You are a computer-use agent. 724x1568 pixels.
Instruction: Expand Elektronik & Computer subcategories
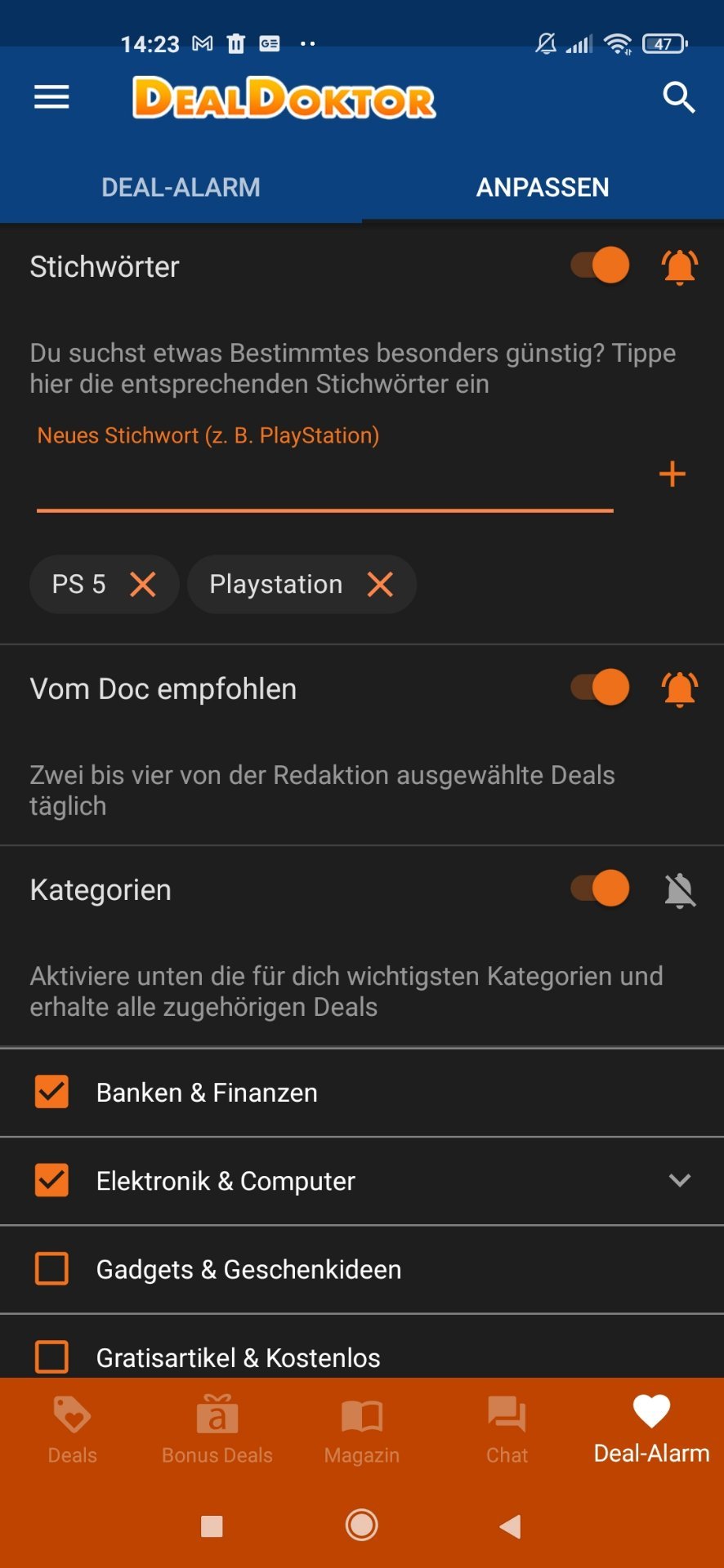[x=680, y=1180]
